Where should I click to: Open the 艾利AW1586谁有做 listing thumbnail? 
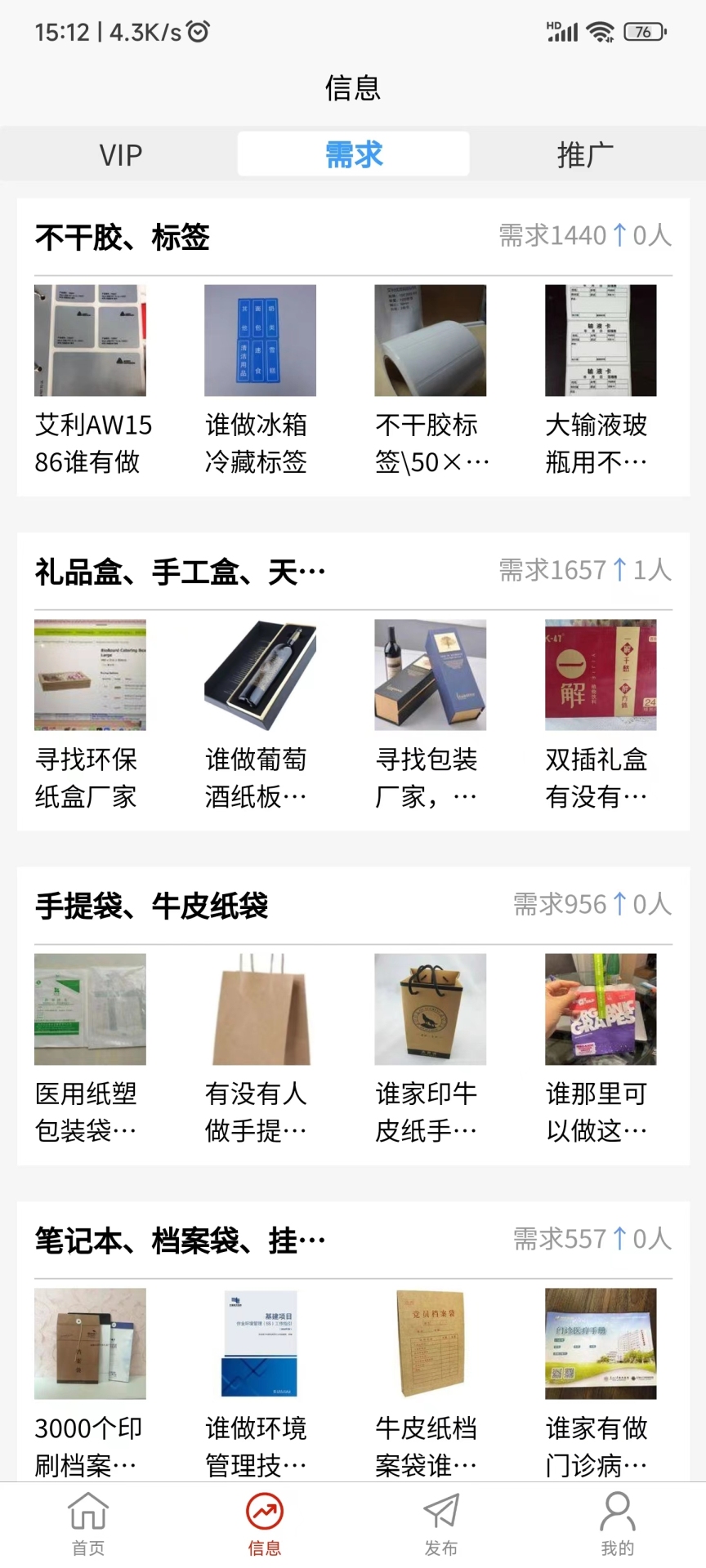[x=90, y=340]
